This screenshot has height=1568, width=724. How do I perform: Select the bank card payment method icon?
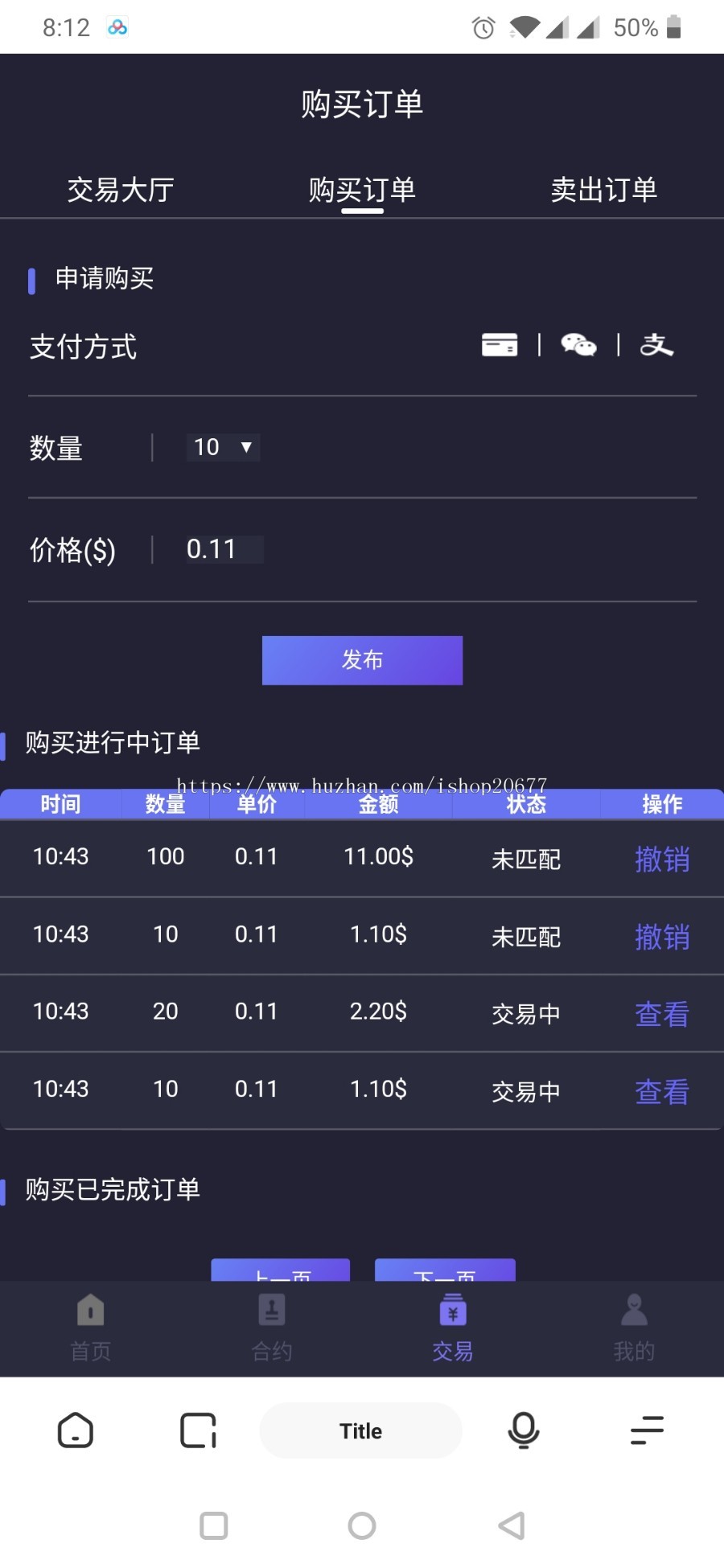point(499,344)
